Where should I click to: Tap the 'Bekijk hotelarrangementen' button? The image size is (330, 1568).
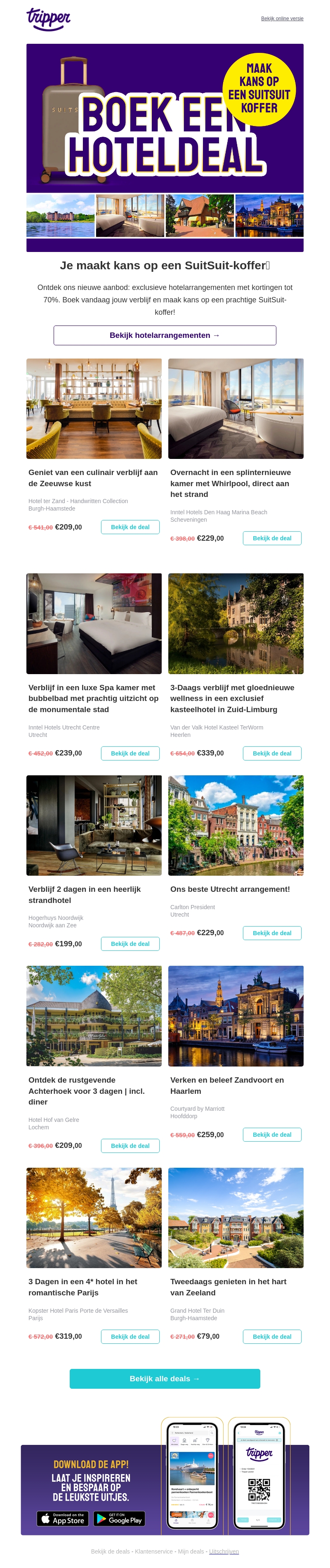(165, 335)
